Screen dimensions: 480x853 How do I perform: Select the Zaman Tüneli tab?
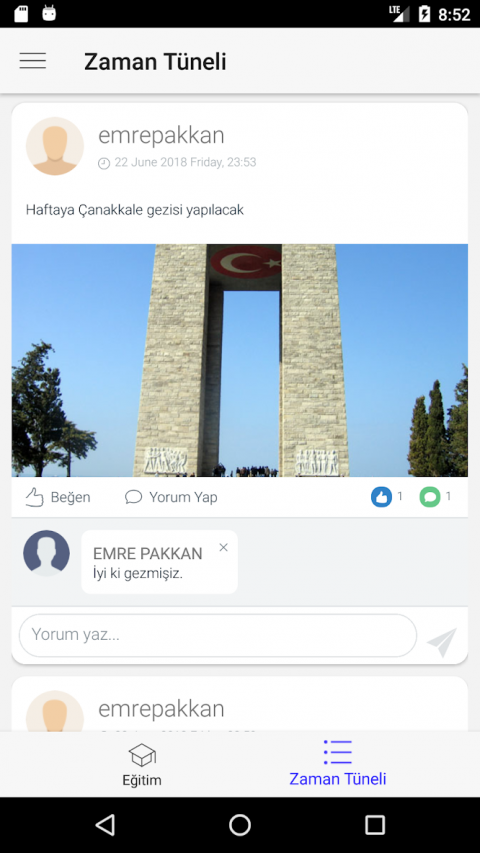tap(337, 763)
